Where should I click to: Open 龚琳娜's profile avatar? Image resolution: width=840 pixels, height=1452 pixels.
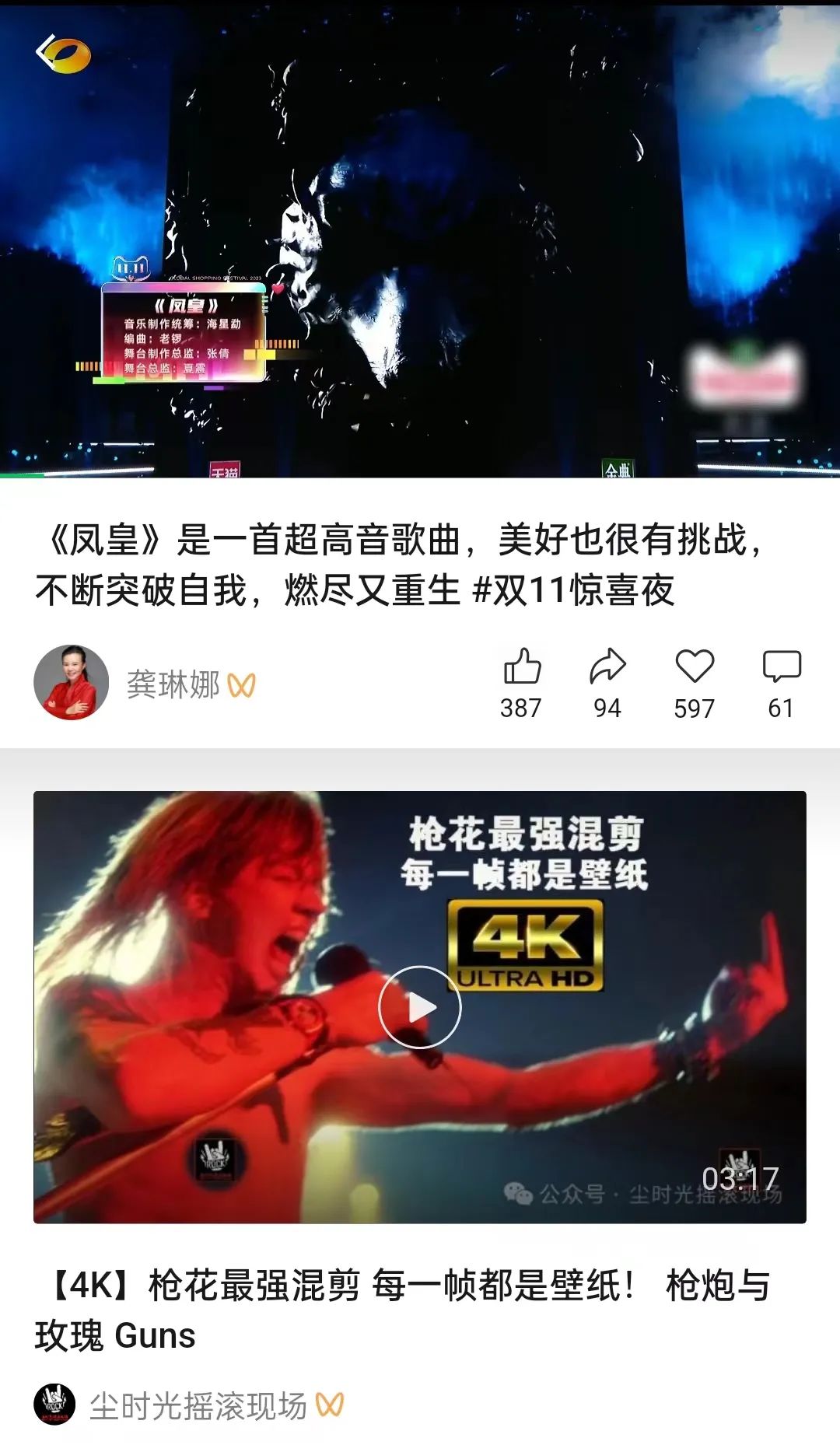[72, 682]
